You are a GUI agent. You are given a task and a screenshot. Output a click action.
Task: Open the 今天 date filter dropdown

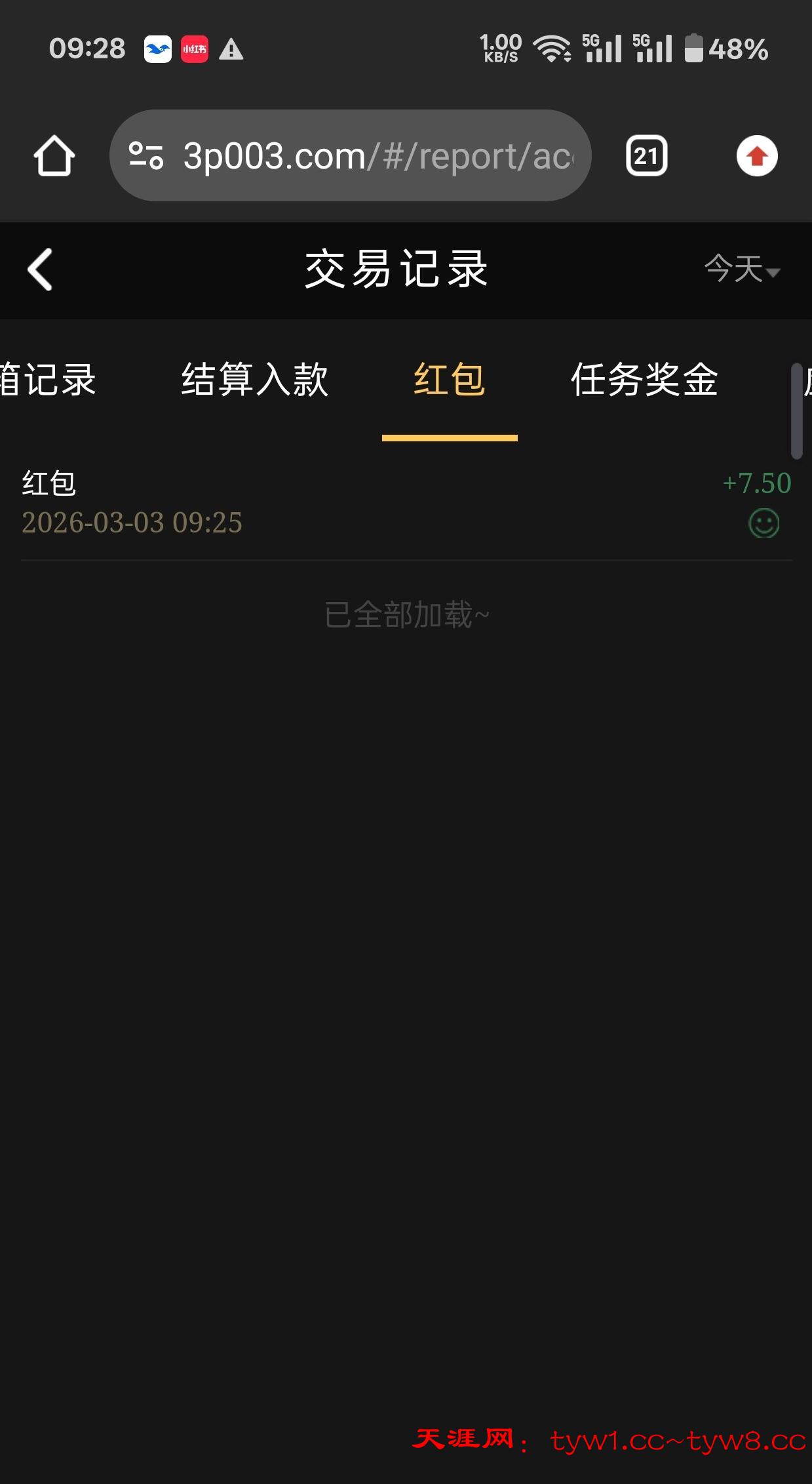(741, 270)
